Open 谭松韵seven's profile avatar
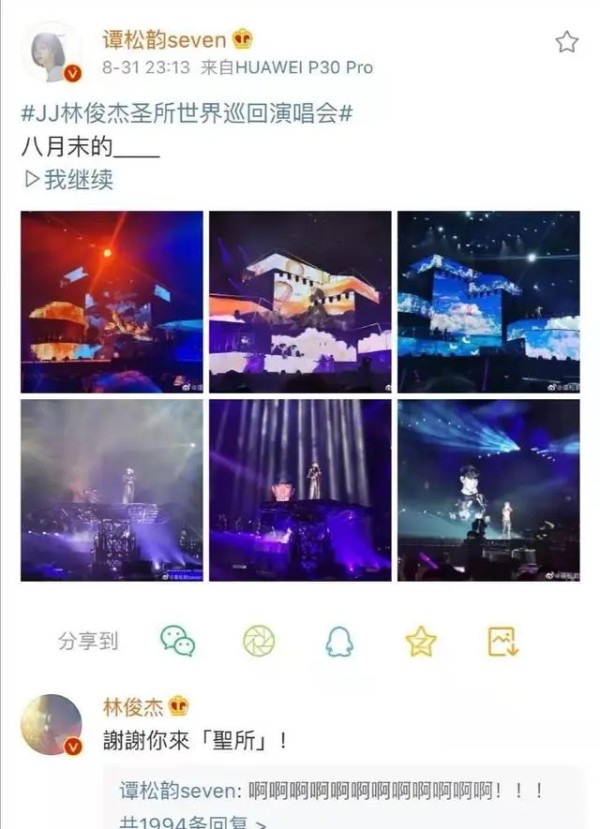The width and height of the screenshot is (600, 829). click(50, 52)
